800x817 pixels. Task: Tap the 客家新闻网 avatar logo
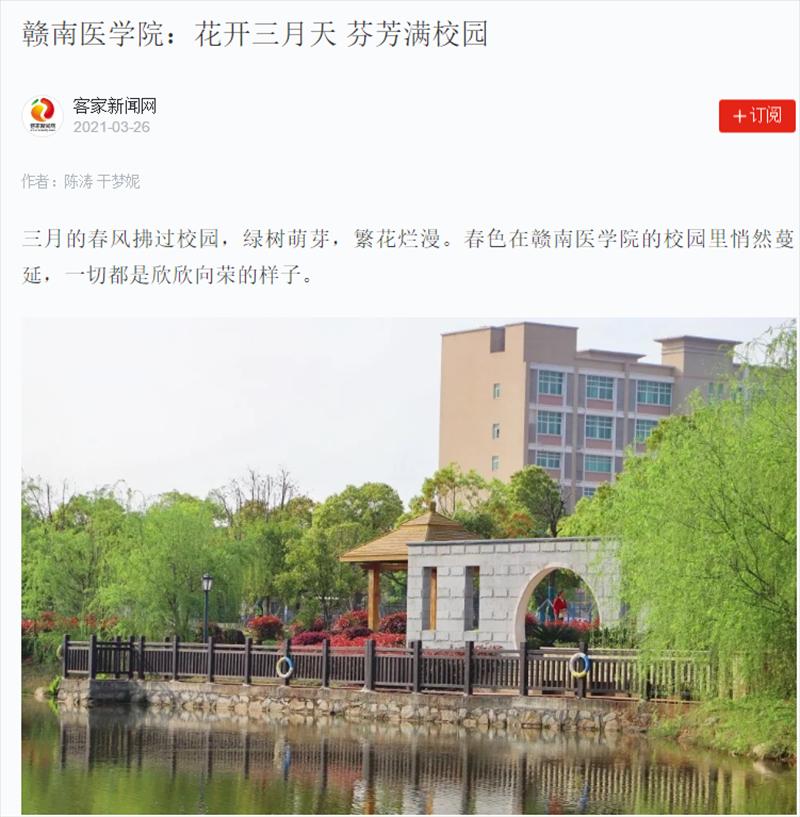(x=42, y=115)
